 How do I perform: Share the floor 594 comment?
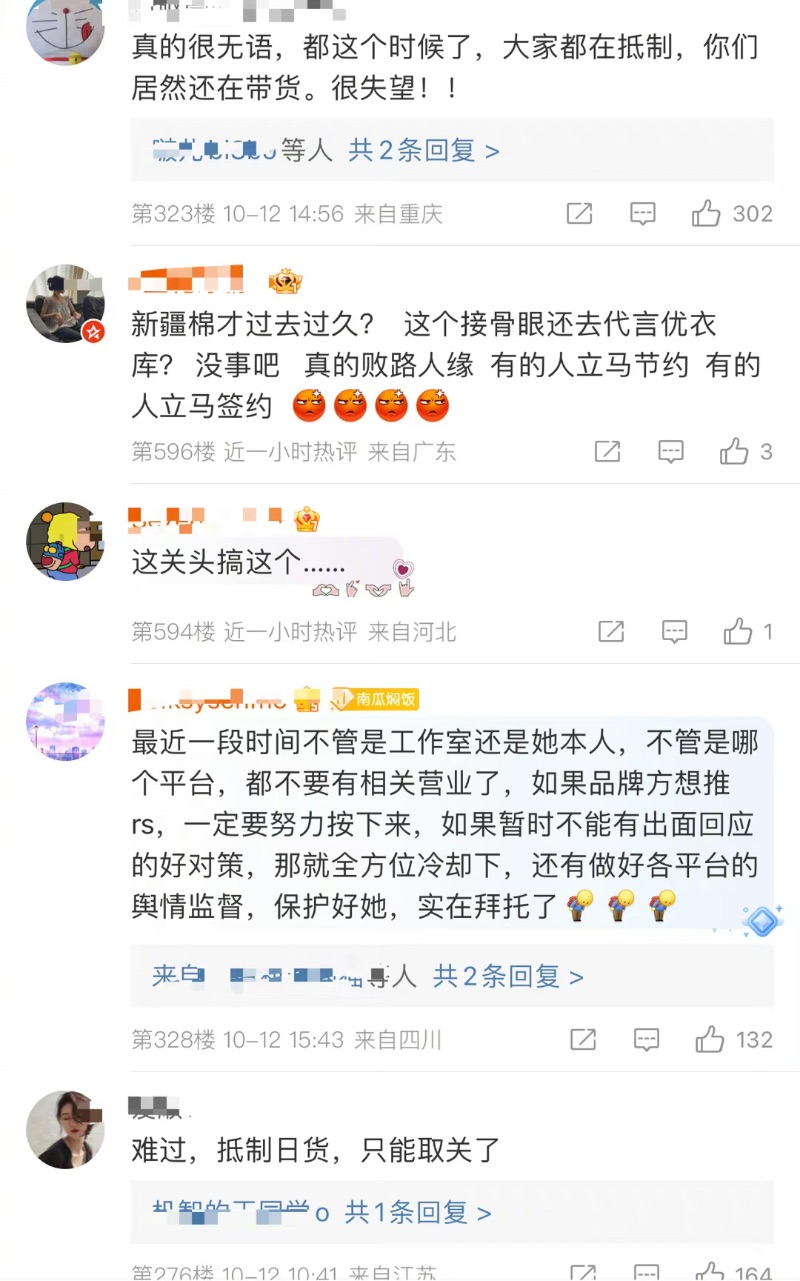pyautogui.click(x=611, y=631)
